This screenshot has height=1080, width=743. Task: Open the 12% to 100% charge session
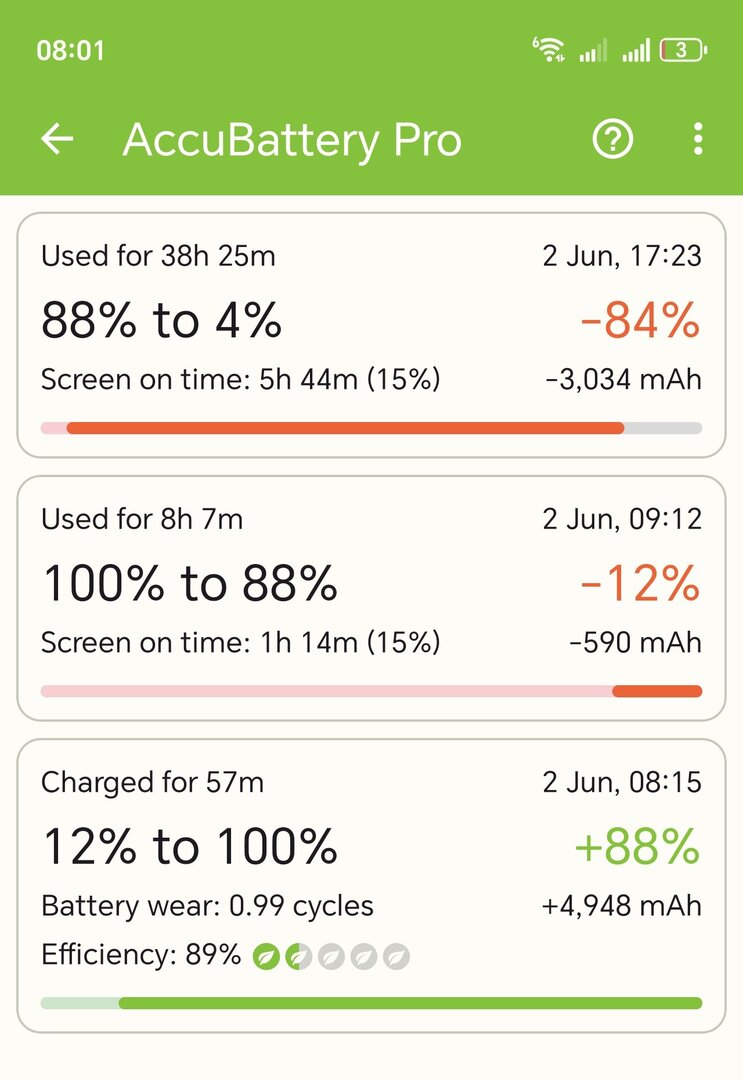(371, 885)
